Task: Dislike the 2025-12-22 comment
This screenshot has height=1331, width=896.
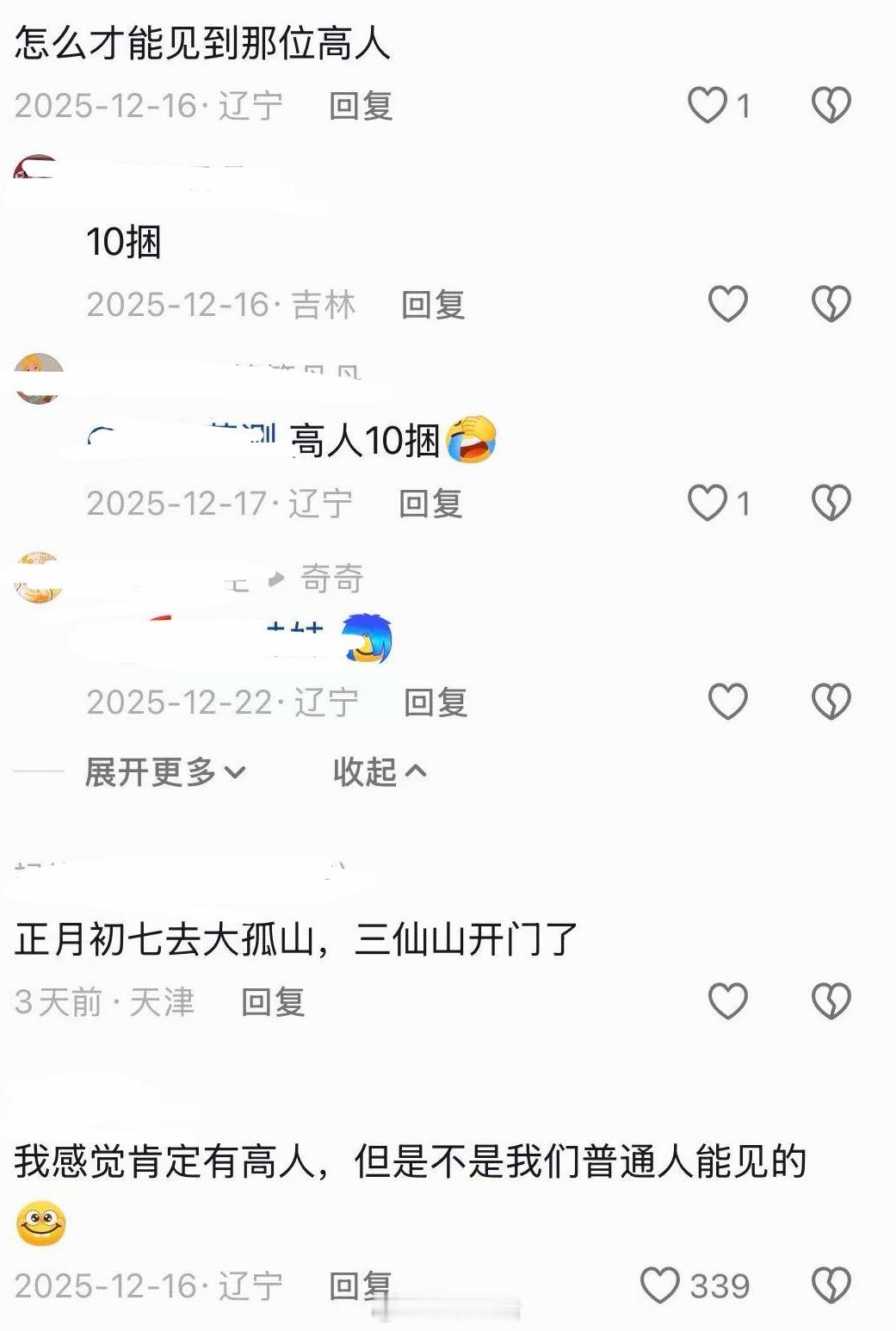Action: pos(829,703)
